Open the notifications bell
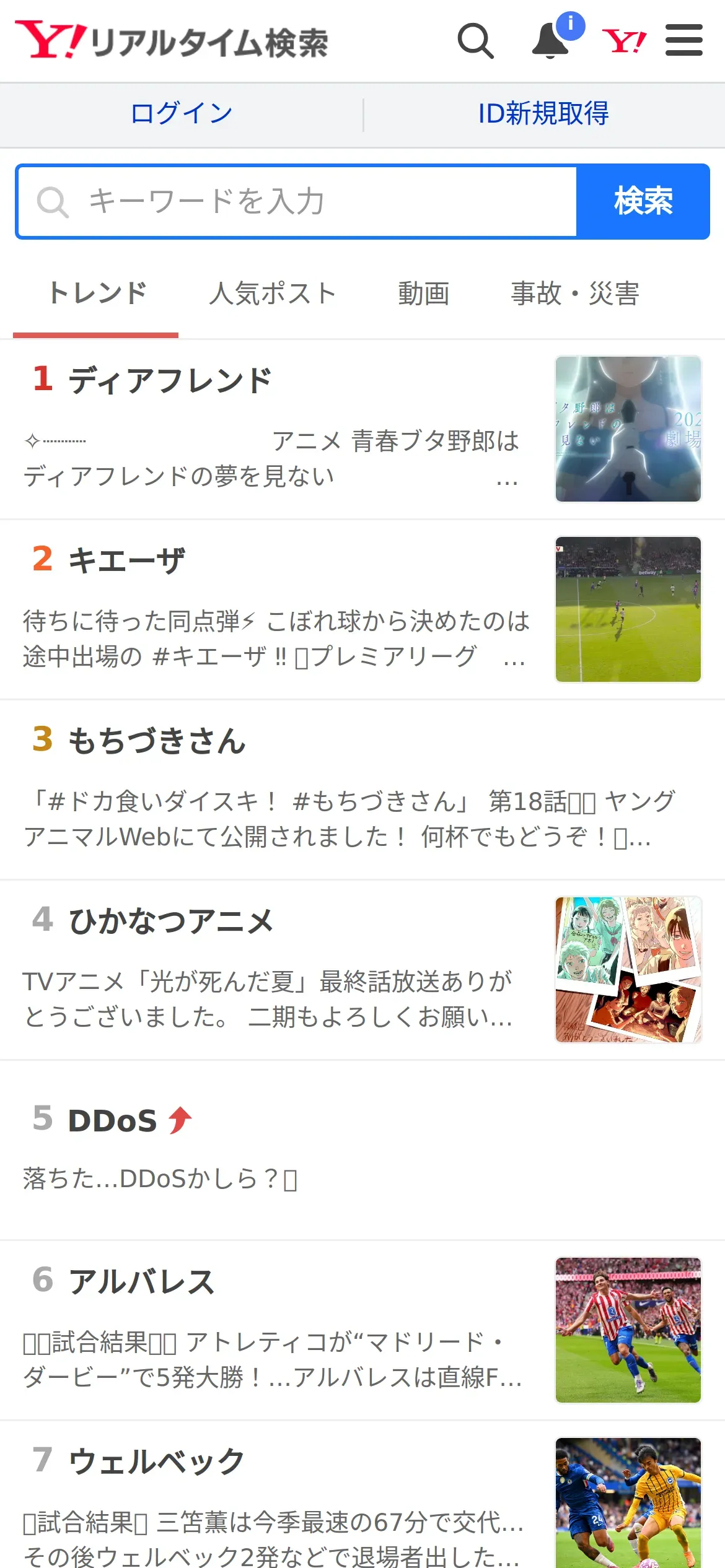The height and width of the screenshot is (1568, 725). [550, 41]
